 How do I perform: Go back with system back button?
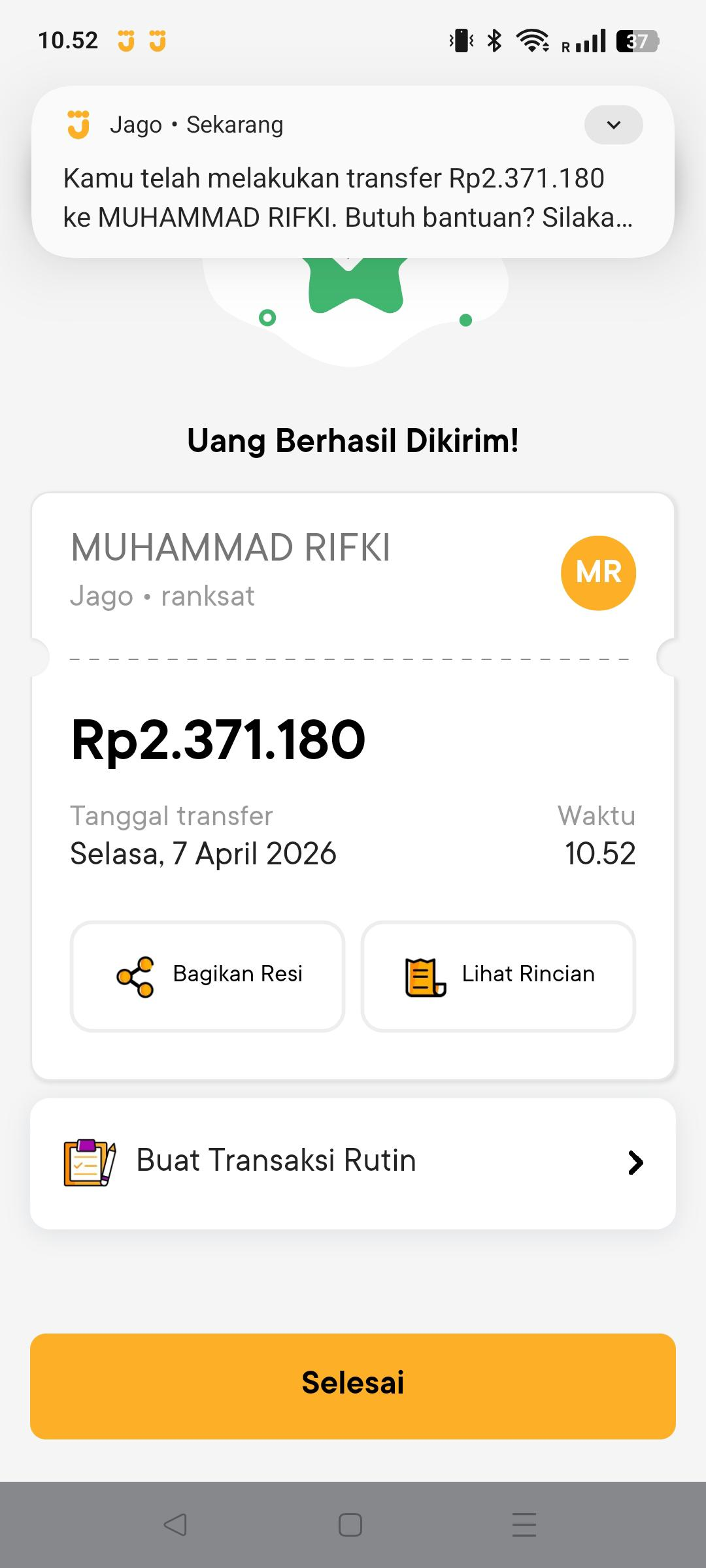(175, 1525)
